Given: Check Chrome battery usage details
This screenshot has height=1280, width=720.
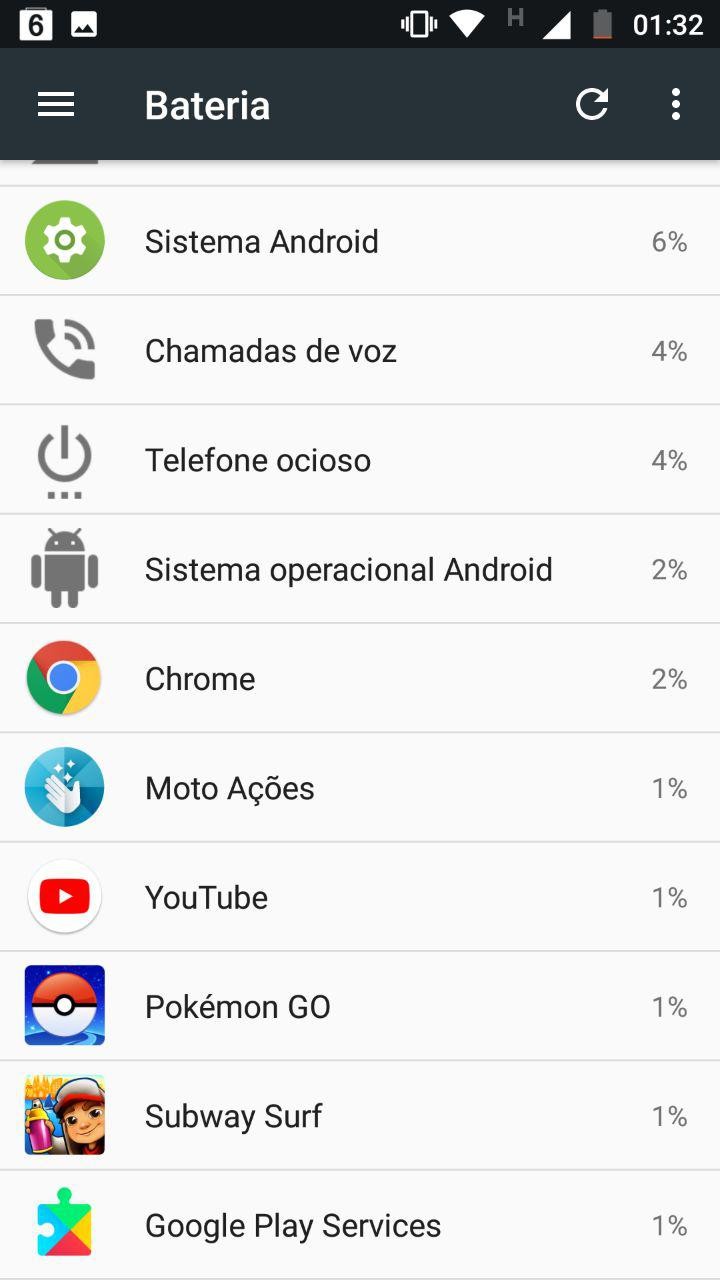Looking at the screenshot, I should pos(360,679).
